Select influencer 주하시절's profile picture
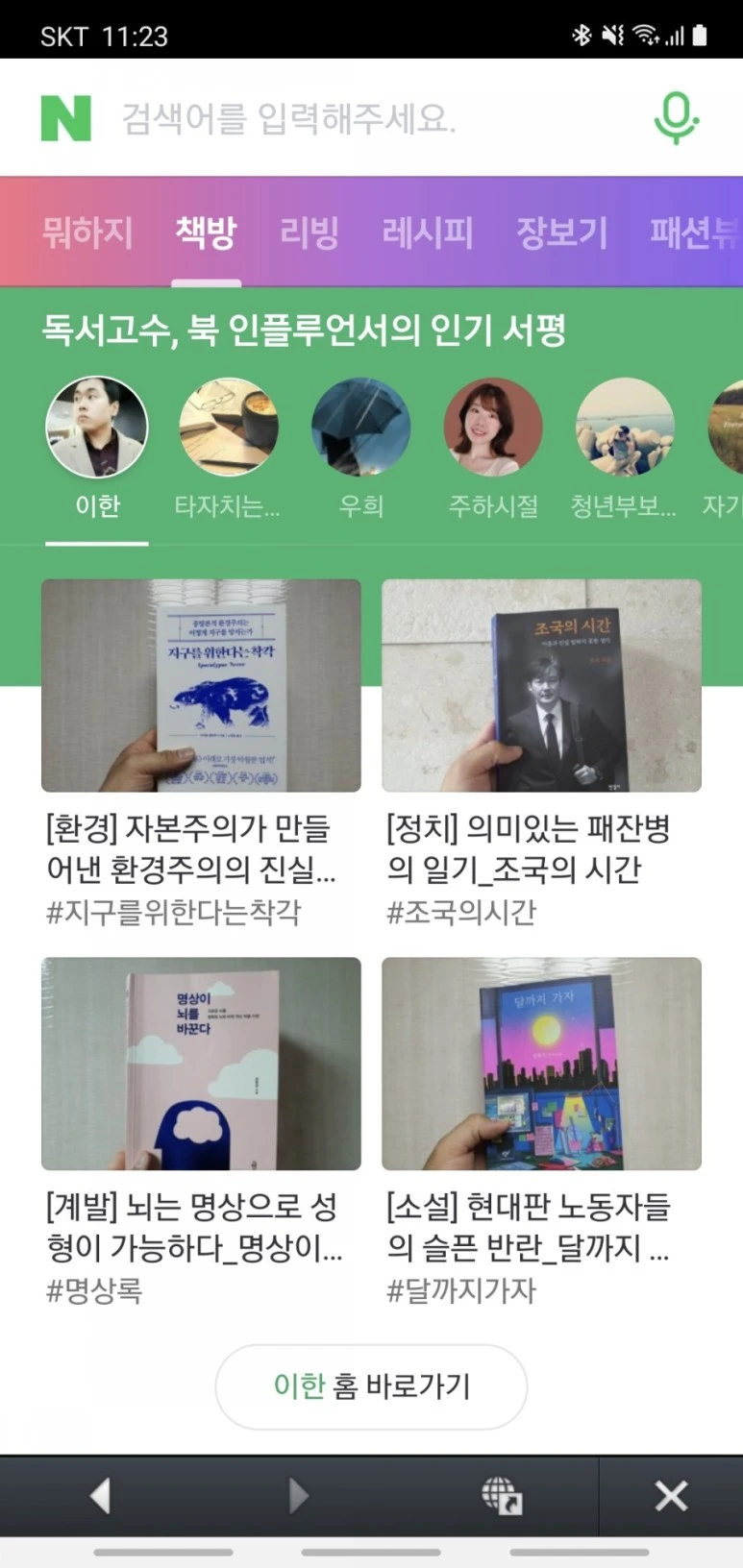 pos(493,427)
